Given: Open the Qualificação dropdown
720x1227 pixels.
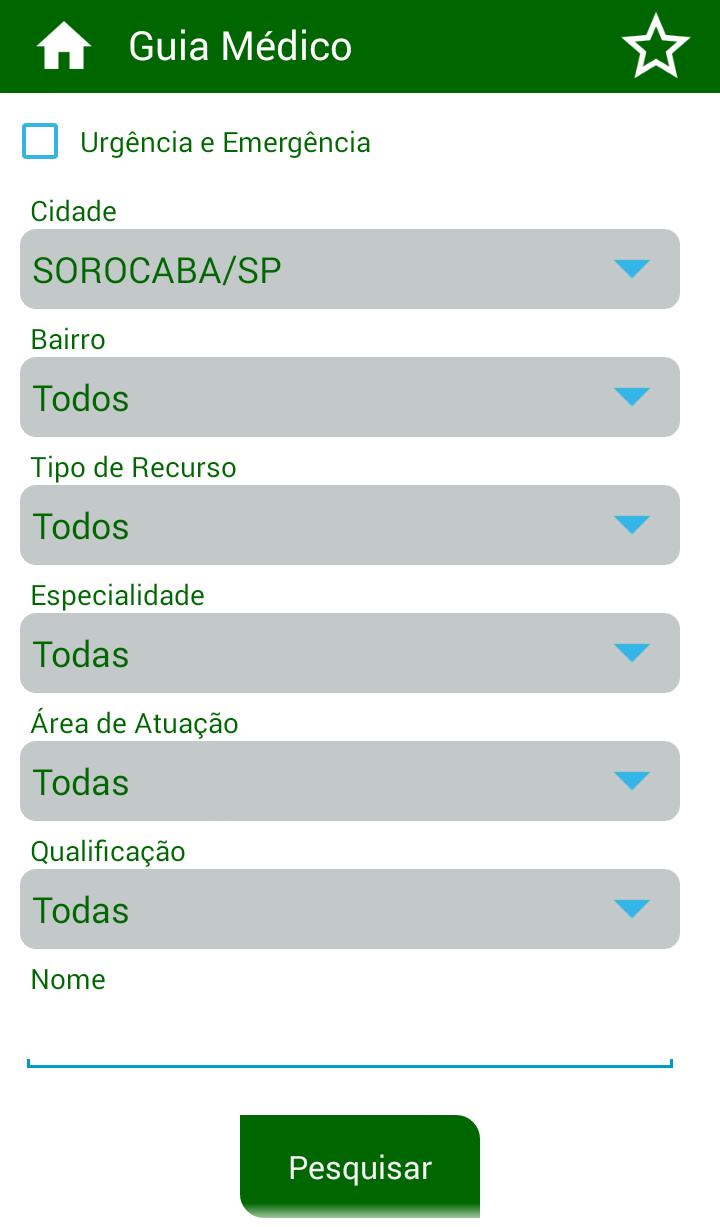Looking at the screenshot, I should [x=350, y=909].
